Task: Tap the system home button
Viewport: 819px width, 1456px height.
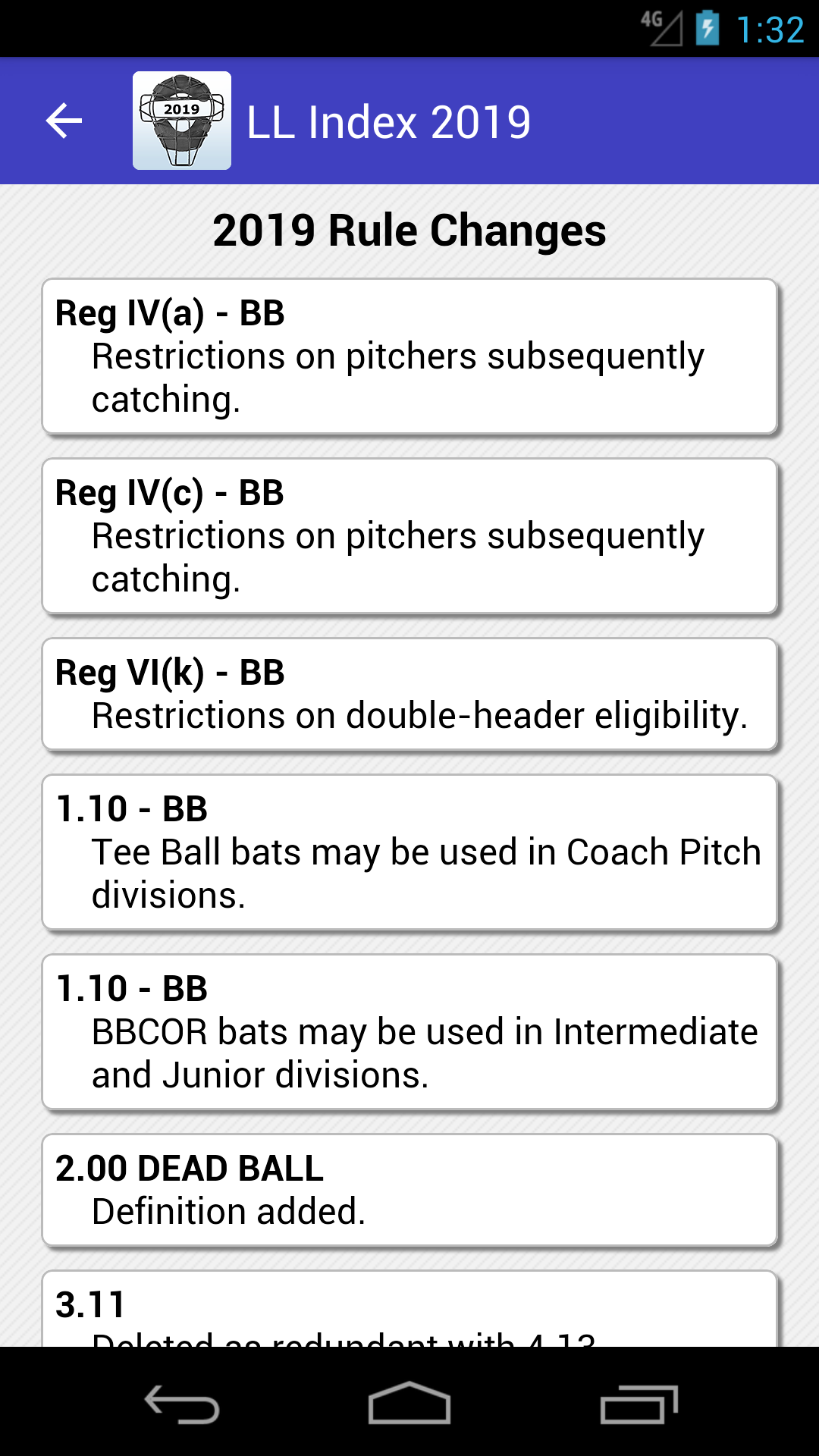Action: [x=409, y=1403]
